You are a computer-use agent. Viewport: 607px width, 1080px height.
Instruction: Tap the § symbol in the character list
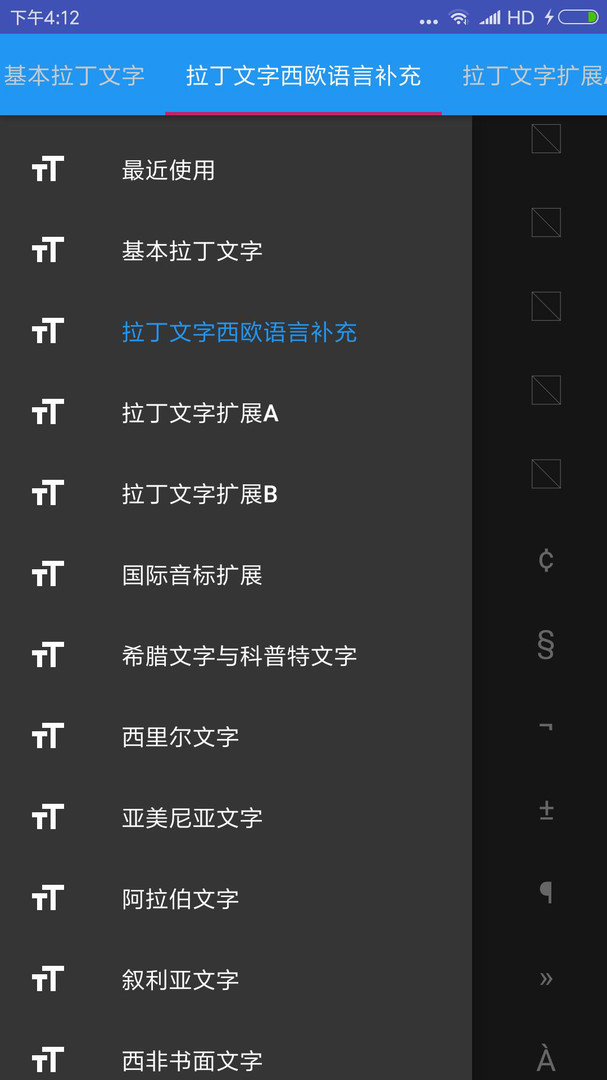pos(546,645)
